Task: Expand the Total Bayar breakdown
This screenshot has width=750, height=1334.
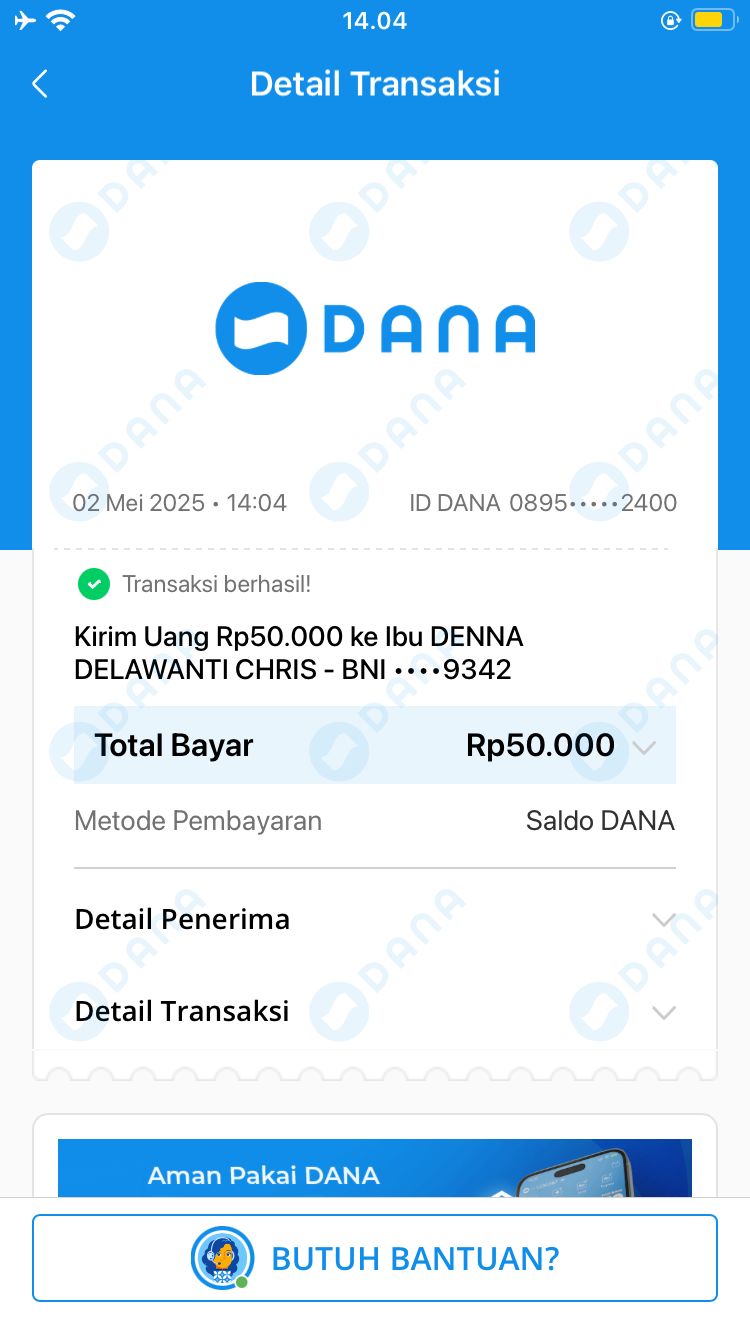Action: coord(645,747)
